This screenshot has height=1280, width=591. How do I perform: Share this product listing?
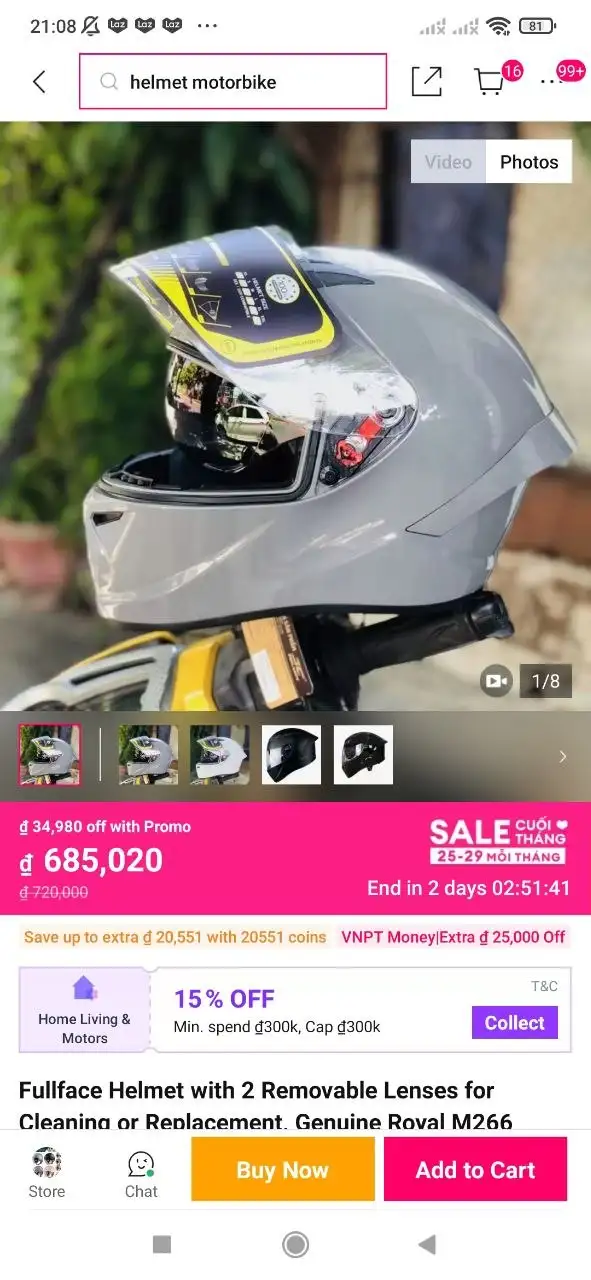(x=427, y=82)
